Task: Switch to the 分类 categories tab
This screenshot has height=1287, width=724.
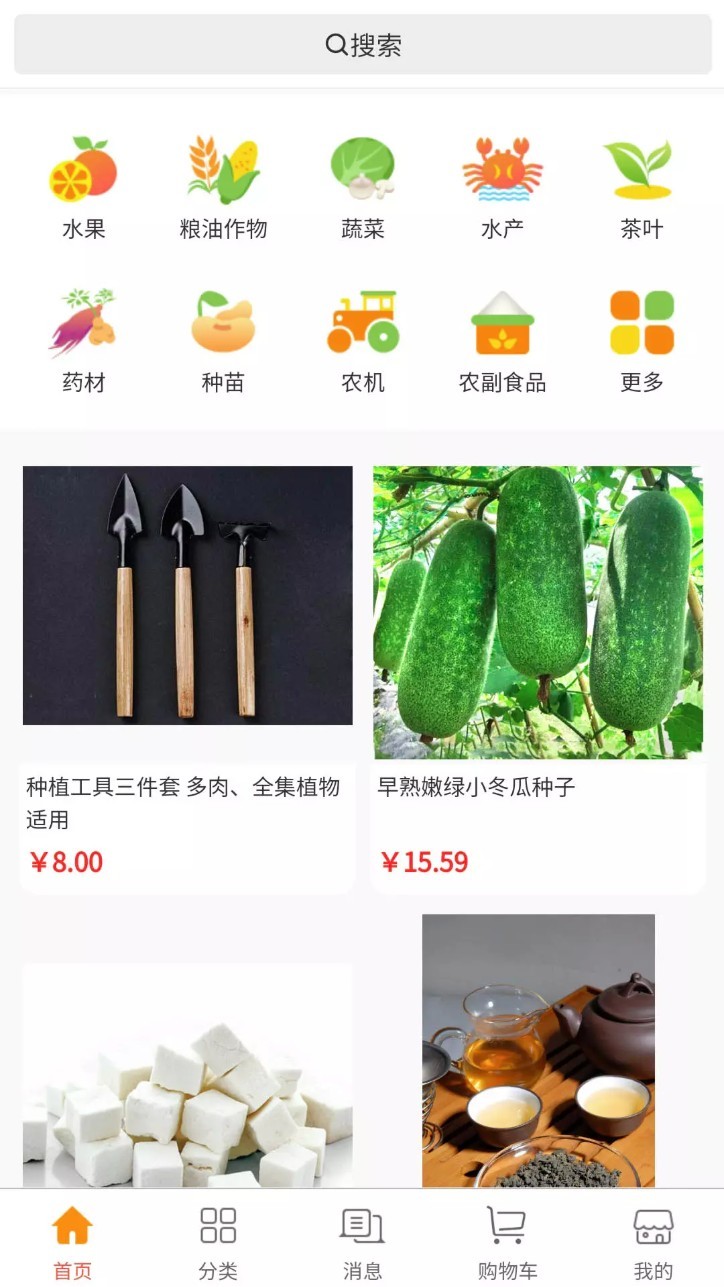Action: [x=217, y=1236]
